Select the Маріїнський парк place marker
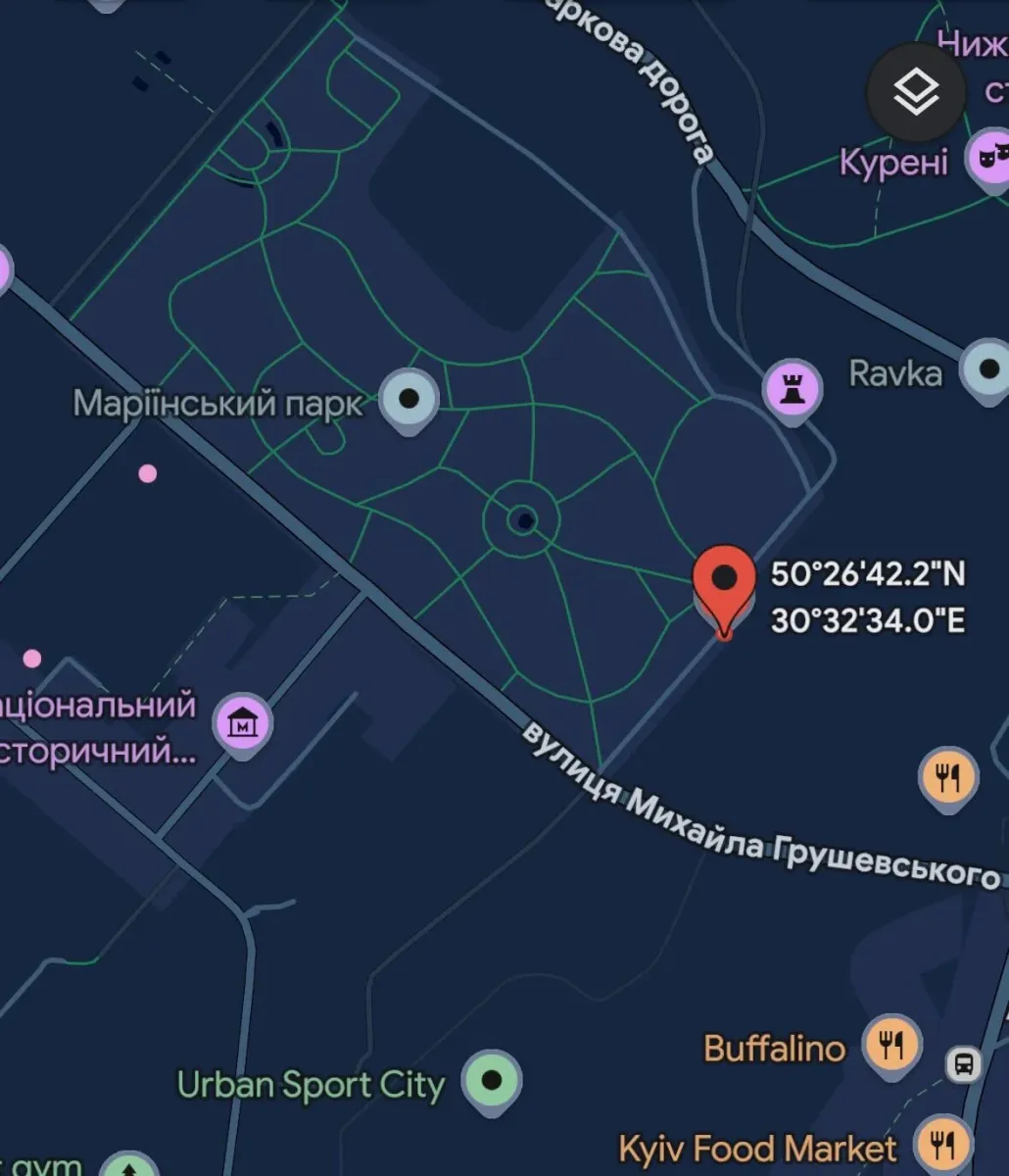This screenshot has height=1176, width=1009. (408, 398)
